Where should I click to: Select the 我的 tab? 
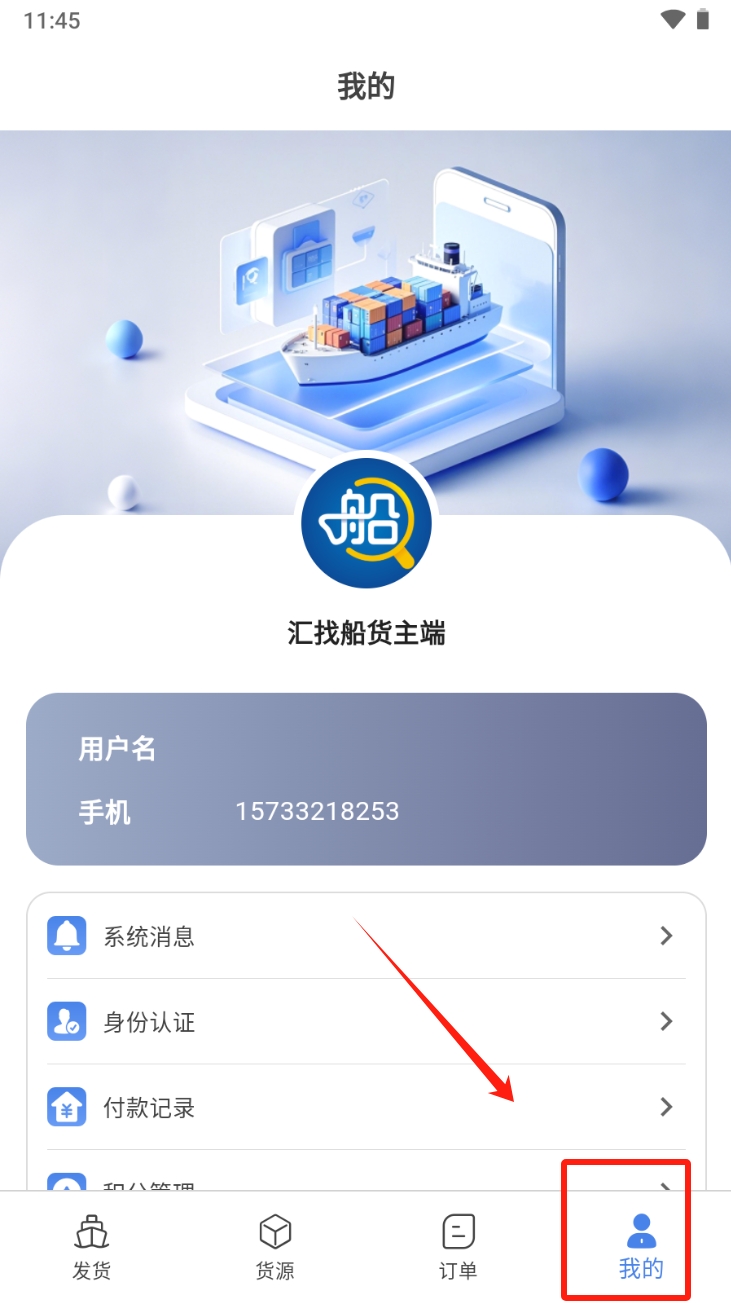coord(640,1246)
